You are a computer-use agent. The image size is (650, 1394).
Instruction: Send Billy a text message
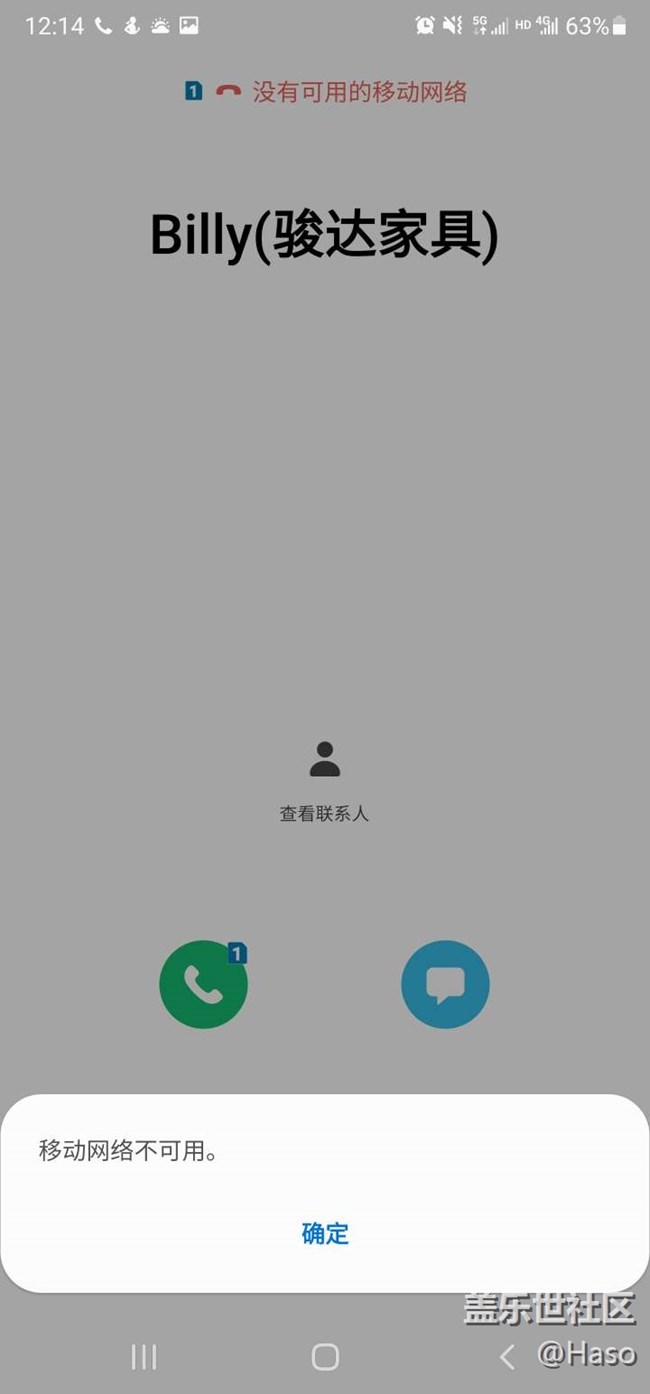tap(445, 984)
